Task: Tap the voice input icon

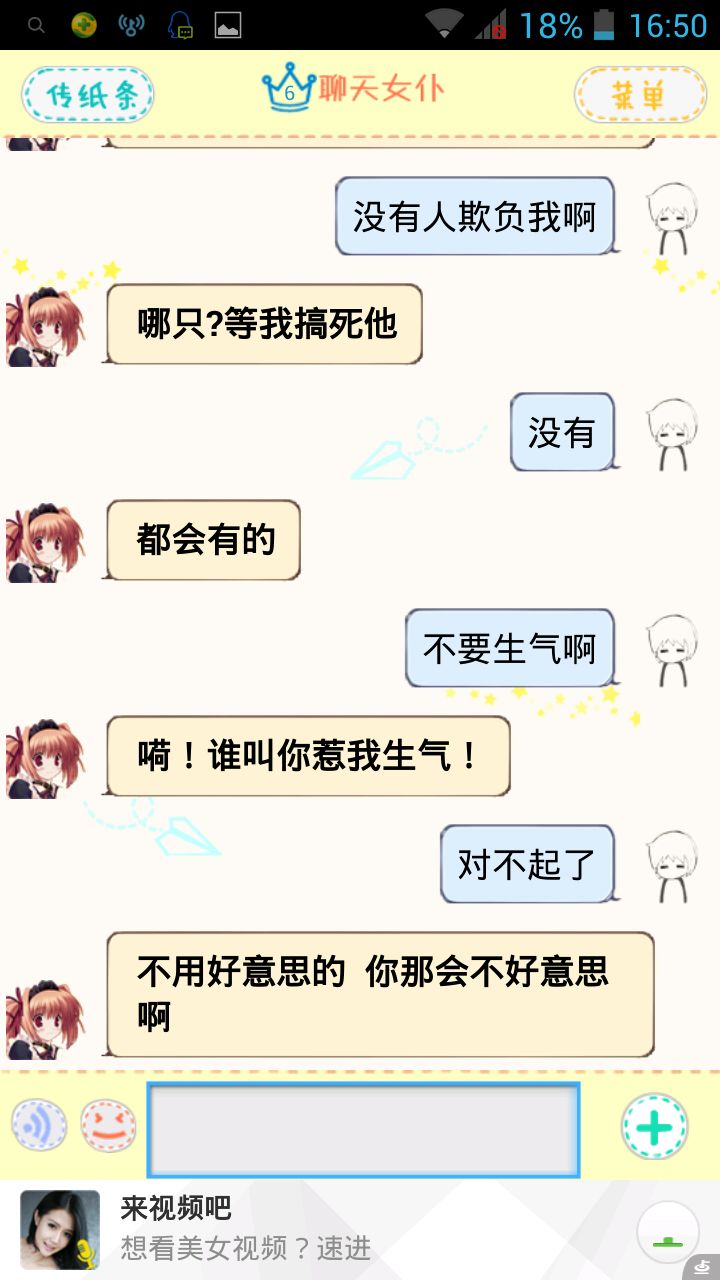Action: coord(39,1125)
